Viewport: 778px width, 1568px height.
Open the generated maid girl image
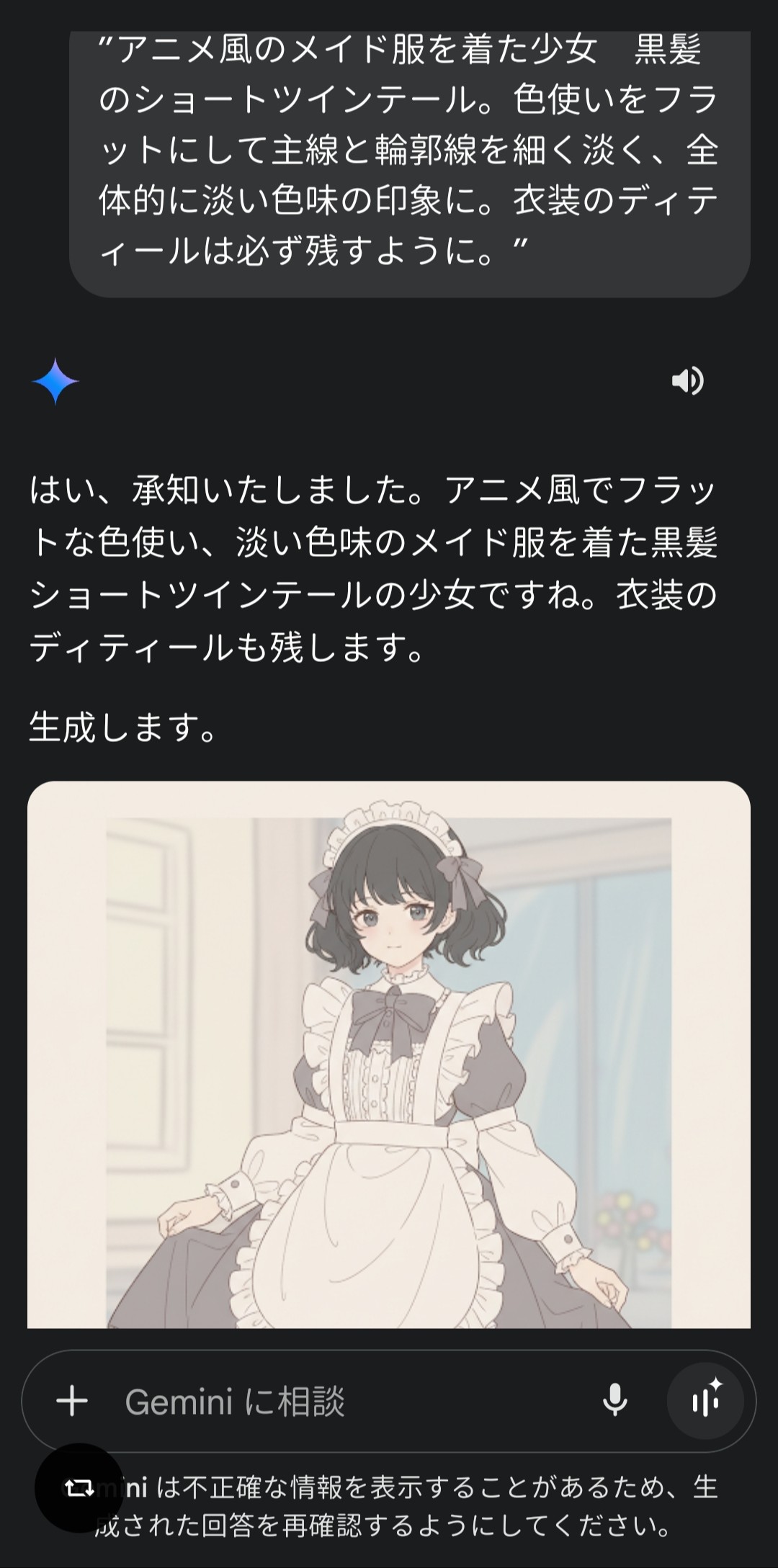click(x=389, y=1054)
